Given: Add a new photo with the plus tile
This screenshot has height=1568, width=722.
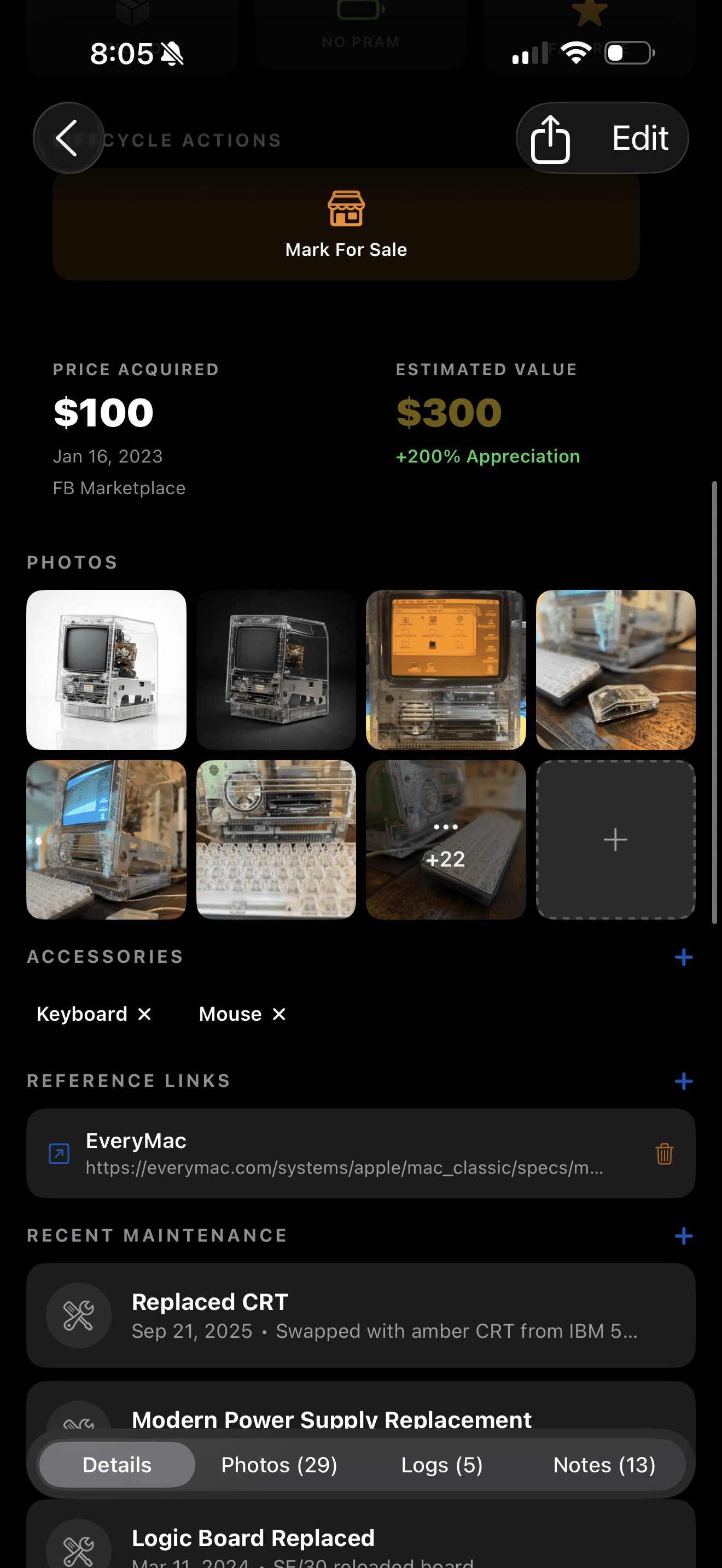Looking at the screenshot, I should point(615,839).
